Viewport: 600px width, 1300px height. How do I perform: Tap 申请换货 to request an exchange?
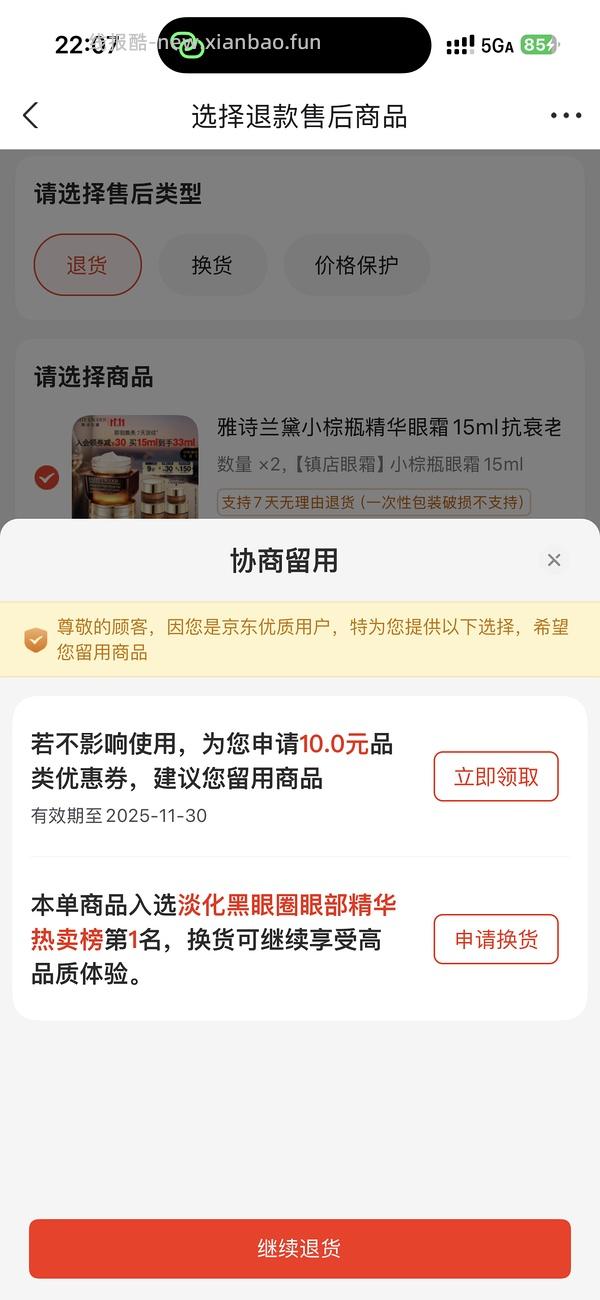click(x=496, y=940)
